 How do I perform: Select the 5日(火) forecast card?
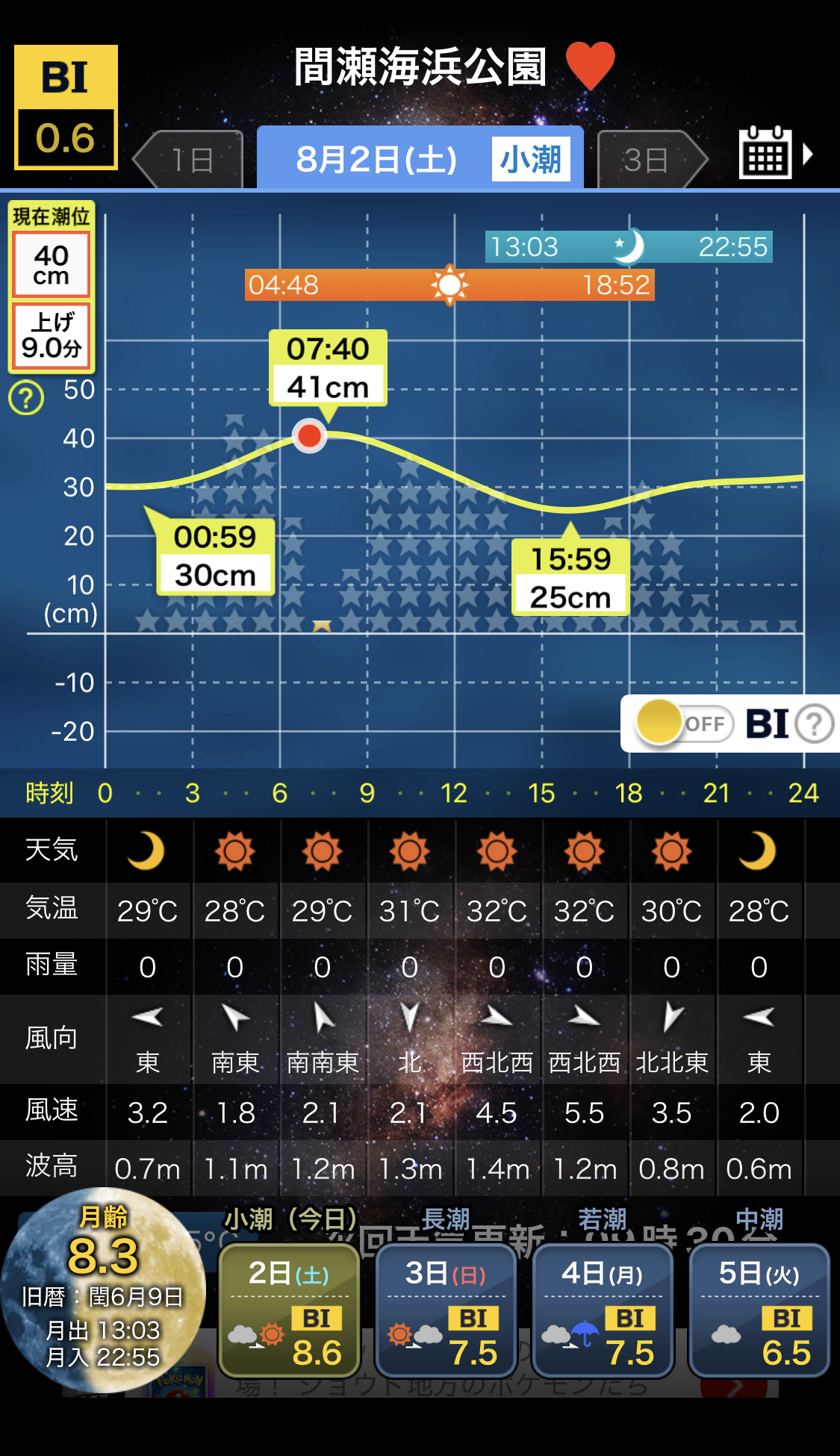pos(759,1310)
